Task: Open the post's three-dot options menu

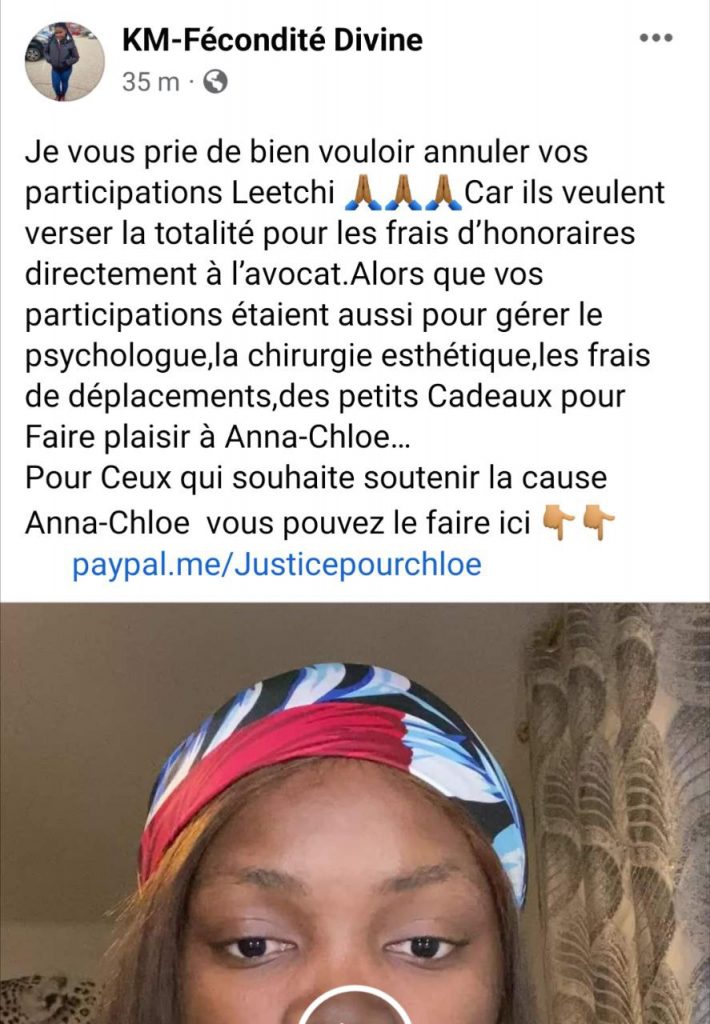Action: [656, 38]
